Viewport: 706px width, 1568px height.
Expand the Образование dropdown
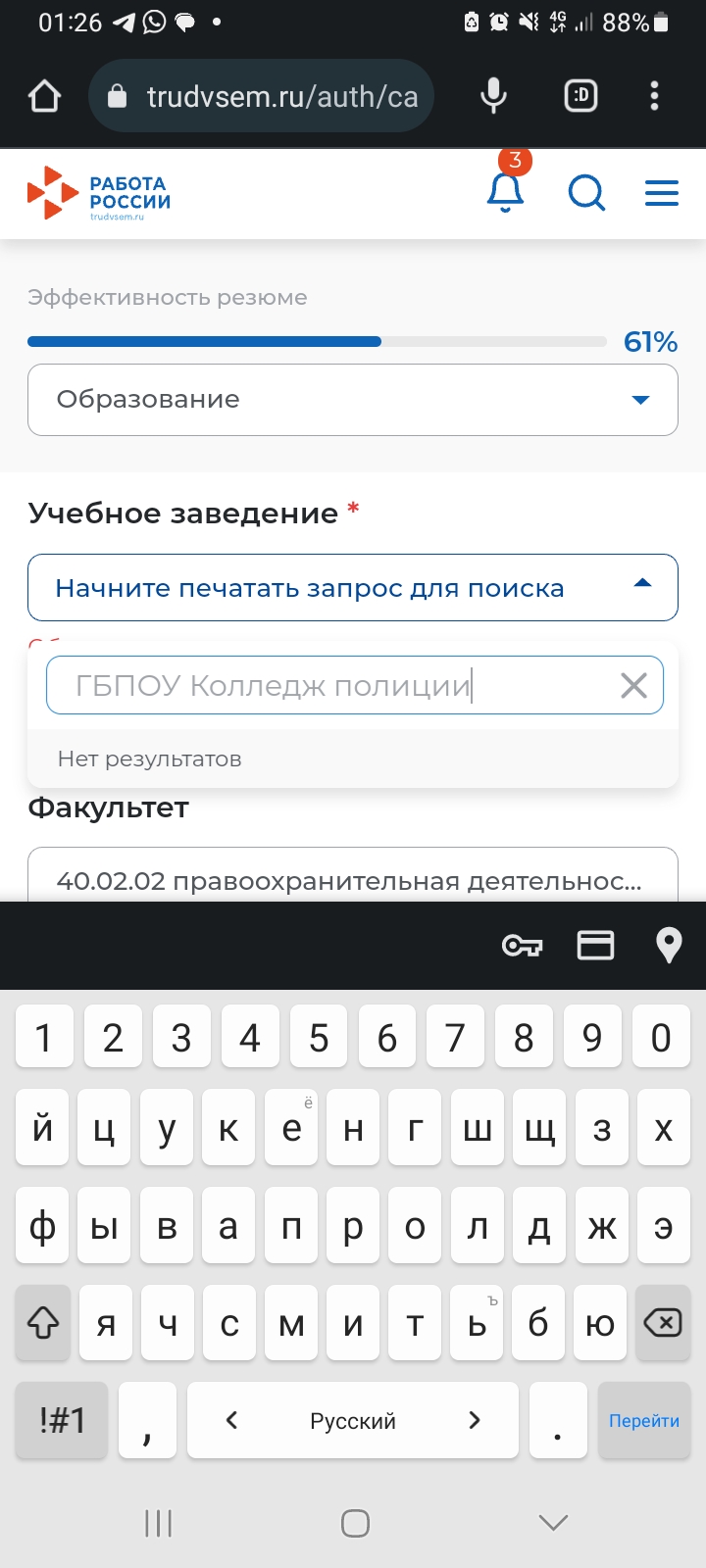[x=353, y=400]
